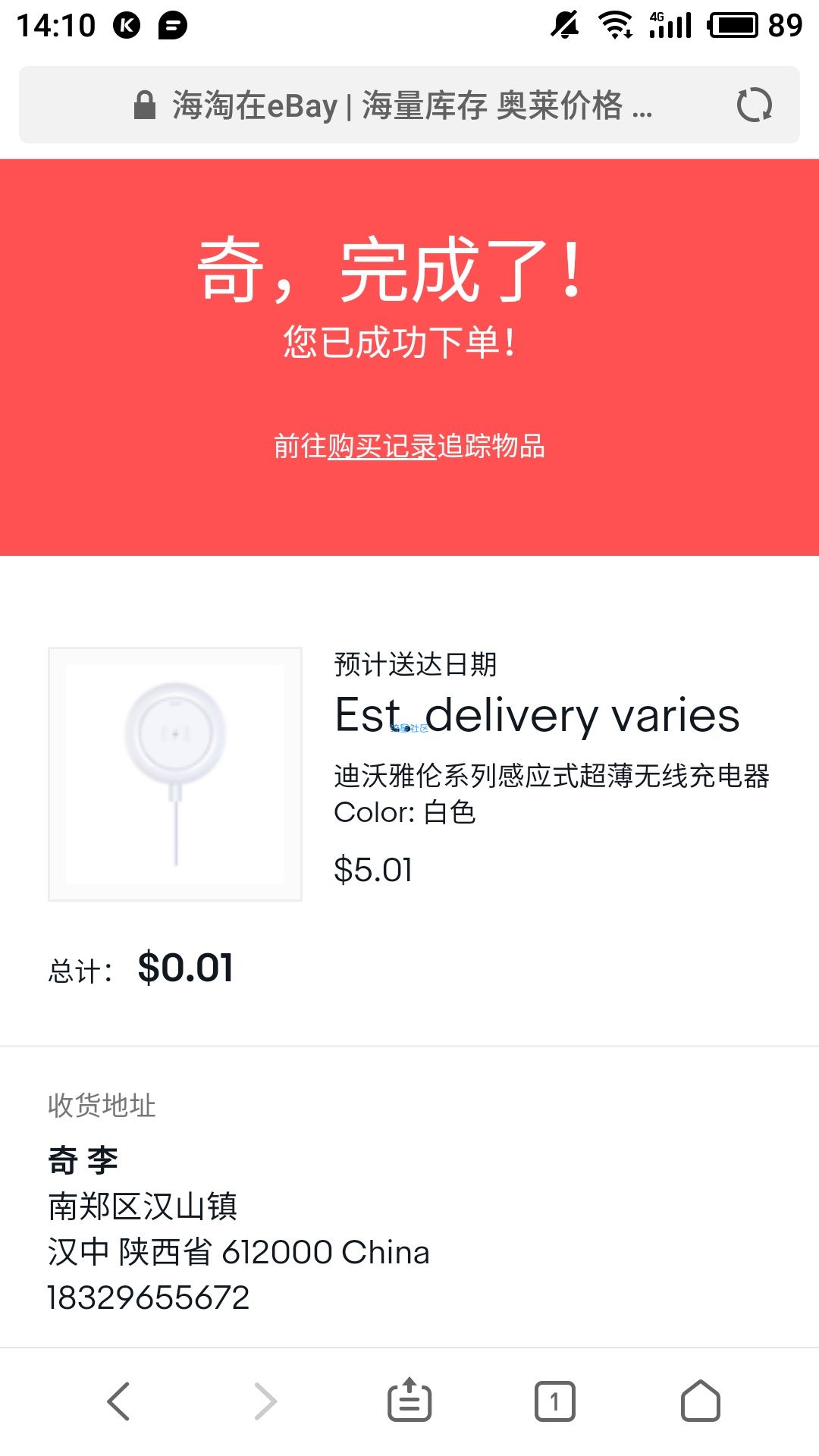This screenshot has height=1456, width=819.
Task: Open the wireless charger product image
Action: tap(175, 773)
